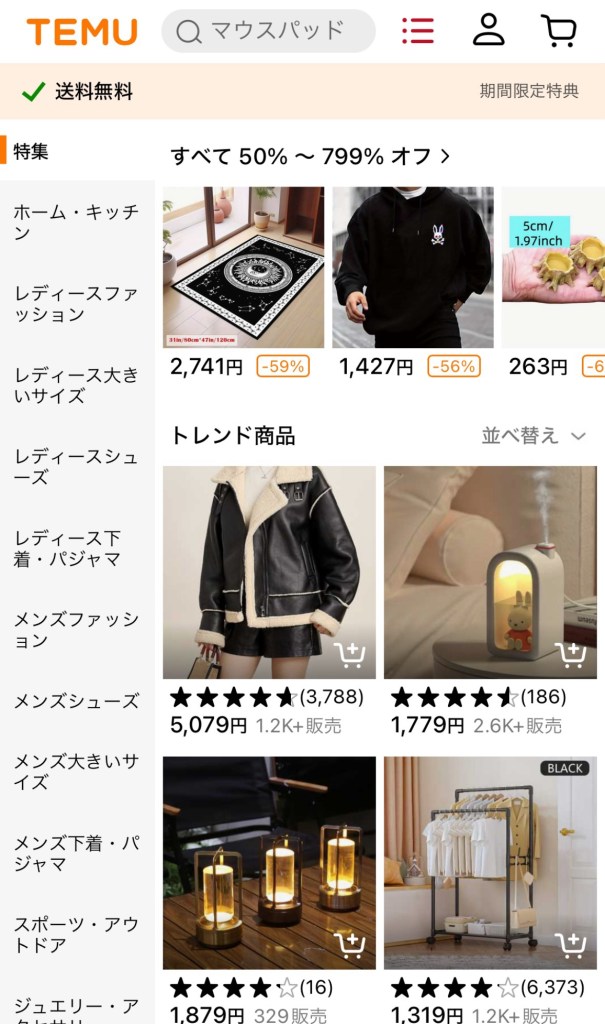Add the 5,079円 jacket to cart
Image resolution: width=605 pixels, height=1024 pixels.
point(349,656)
